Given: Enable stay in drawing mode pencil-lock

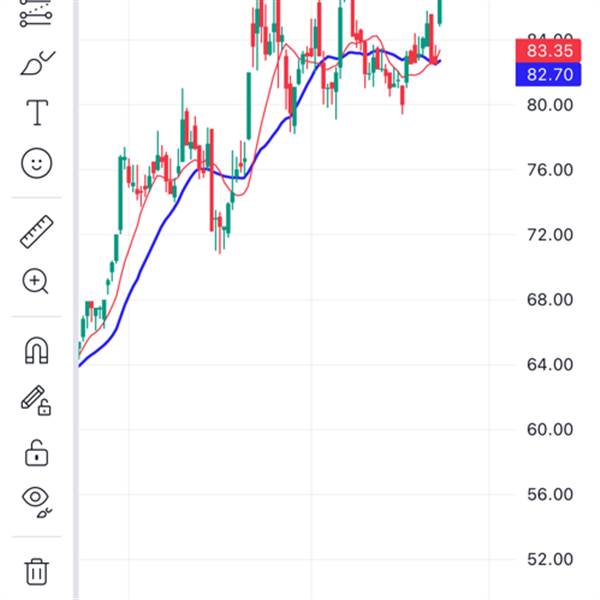Looking at the screenshot, I should pos(36,401).
